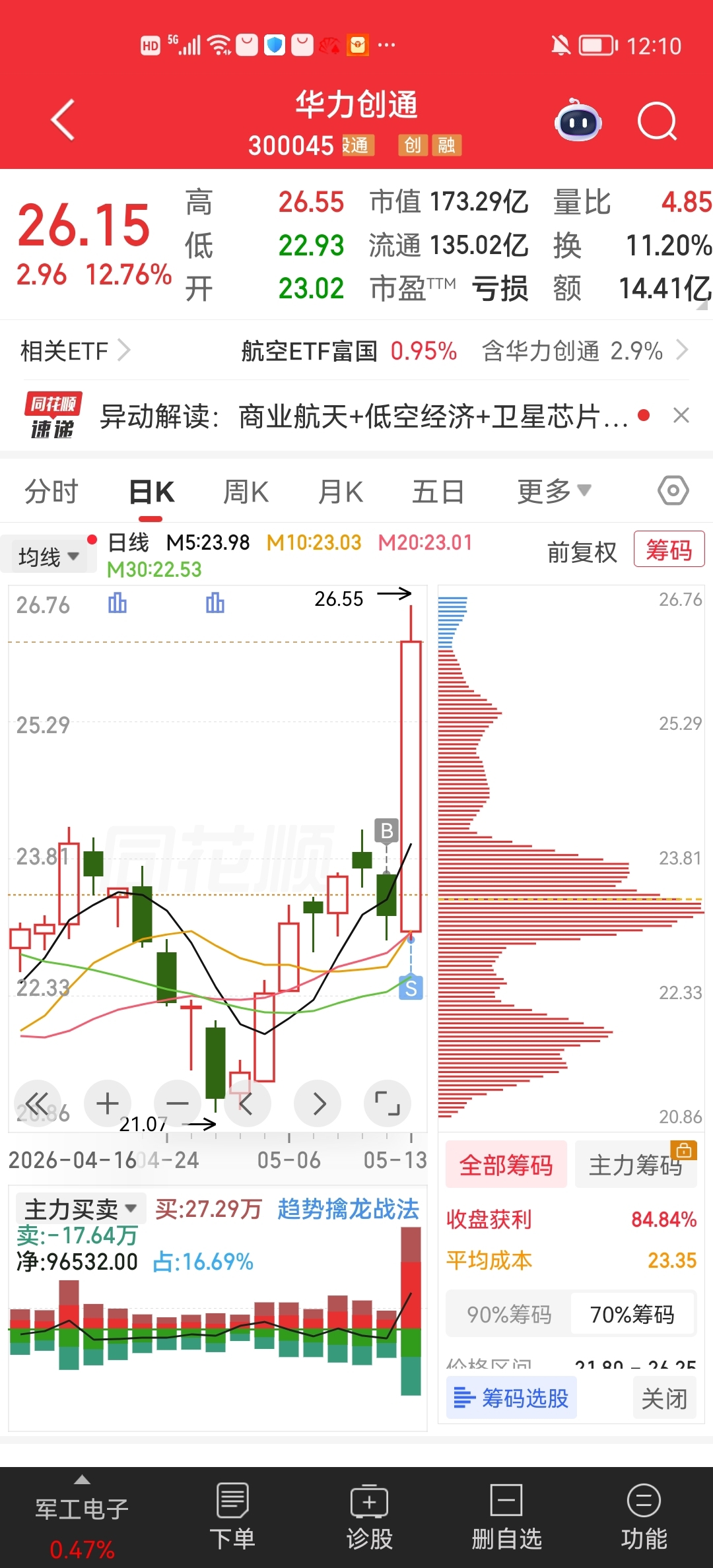Switch to 90%筹码 view
This screenshot has height=1568, width=713.
tap(509, 1315)
